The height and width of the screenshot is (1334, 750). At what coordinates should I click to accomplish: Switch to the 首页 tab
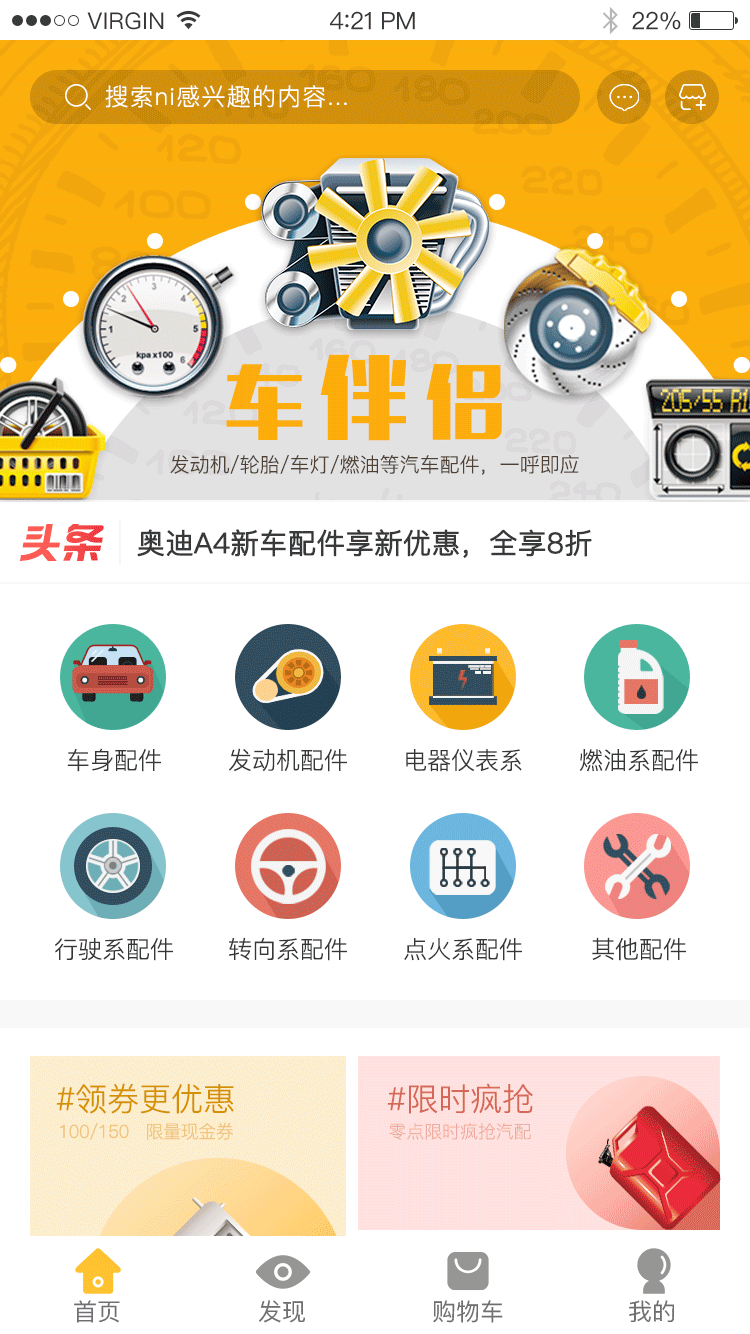click(97, 1286)
